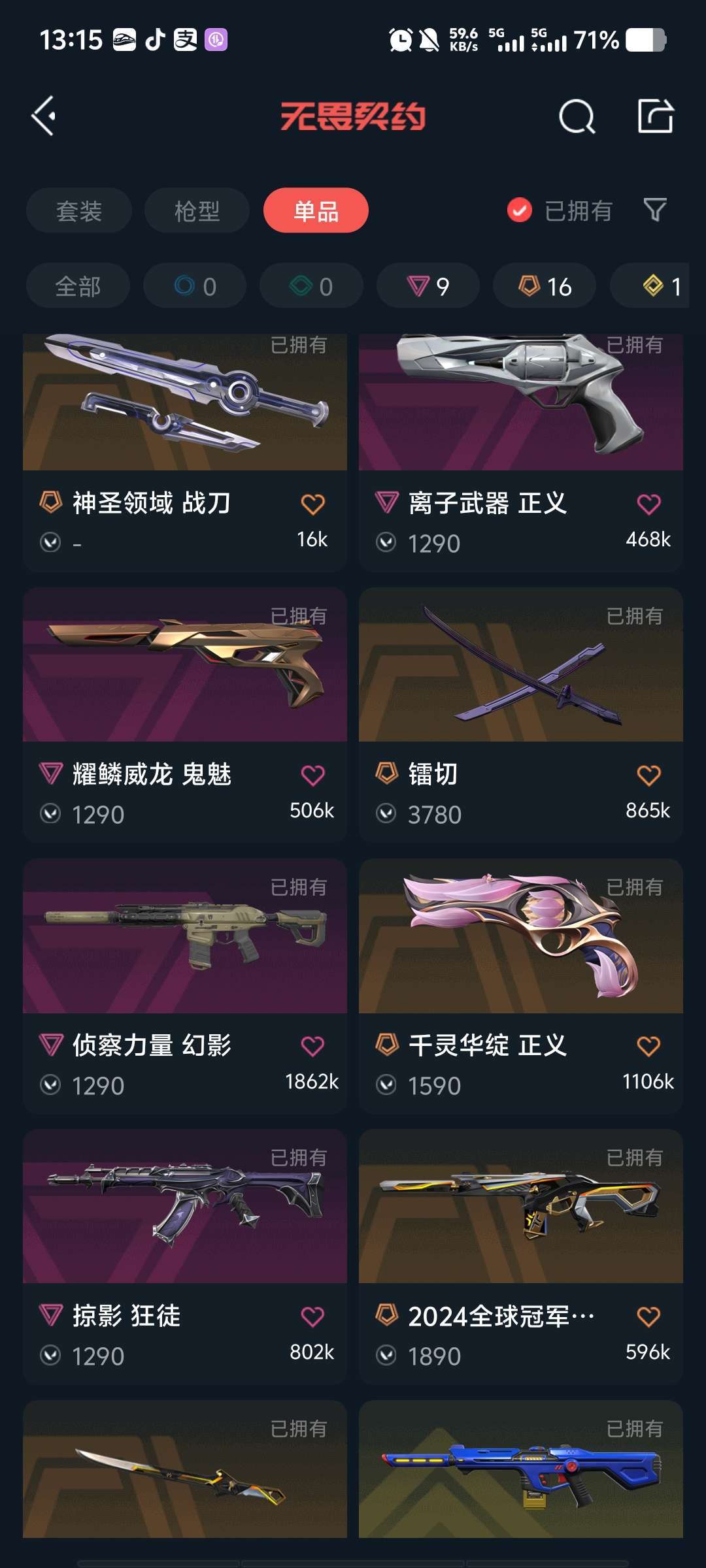This screenshot has width=706, height=1568.
Task: Select the 全部 rarity chip
Action: (78, 286)
